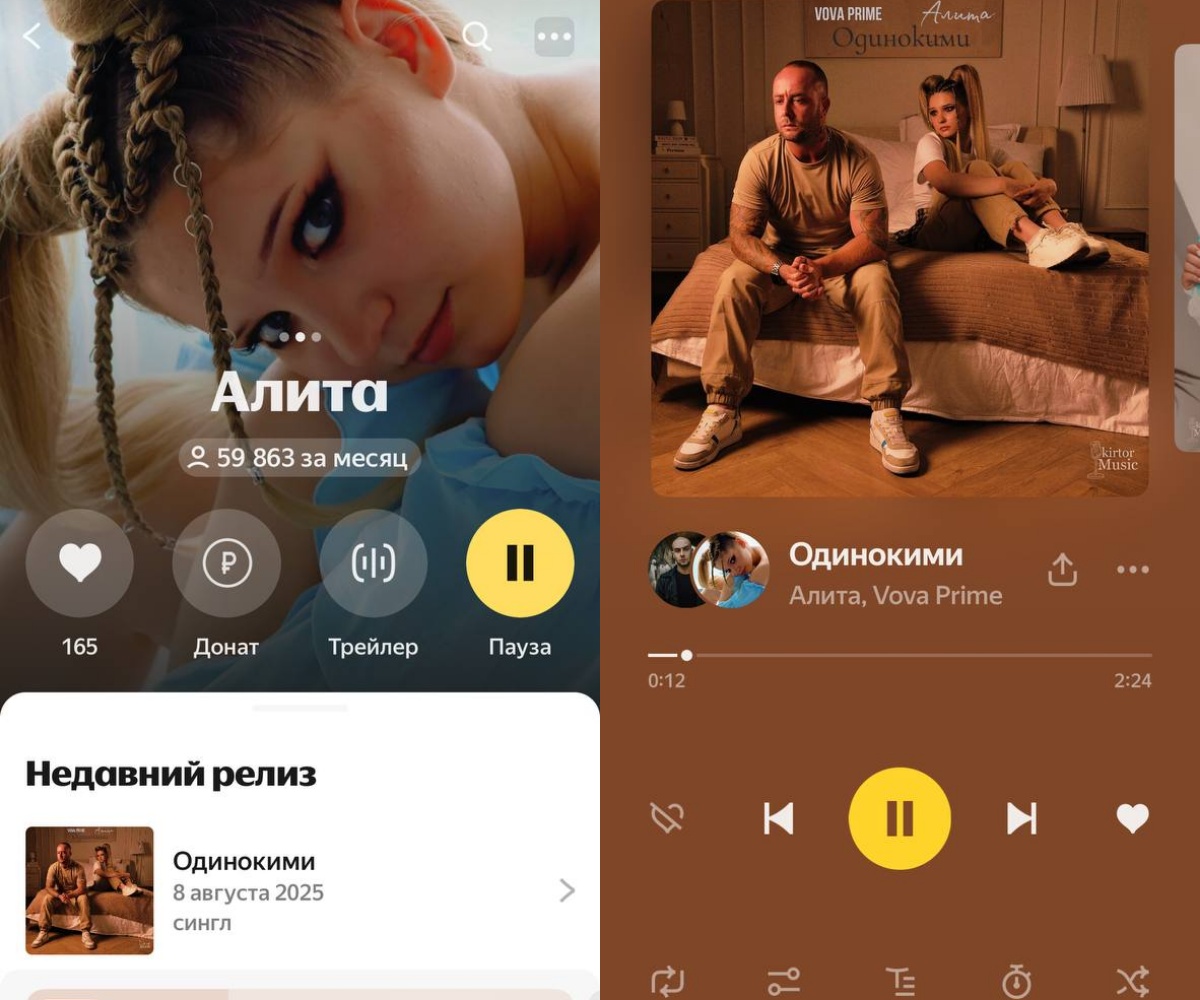Open the Донат button

tap(226, 563)
